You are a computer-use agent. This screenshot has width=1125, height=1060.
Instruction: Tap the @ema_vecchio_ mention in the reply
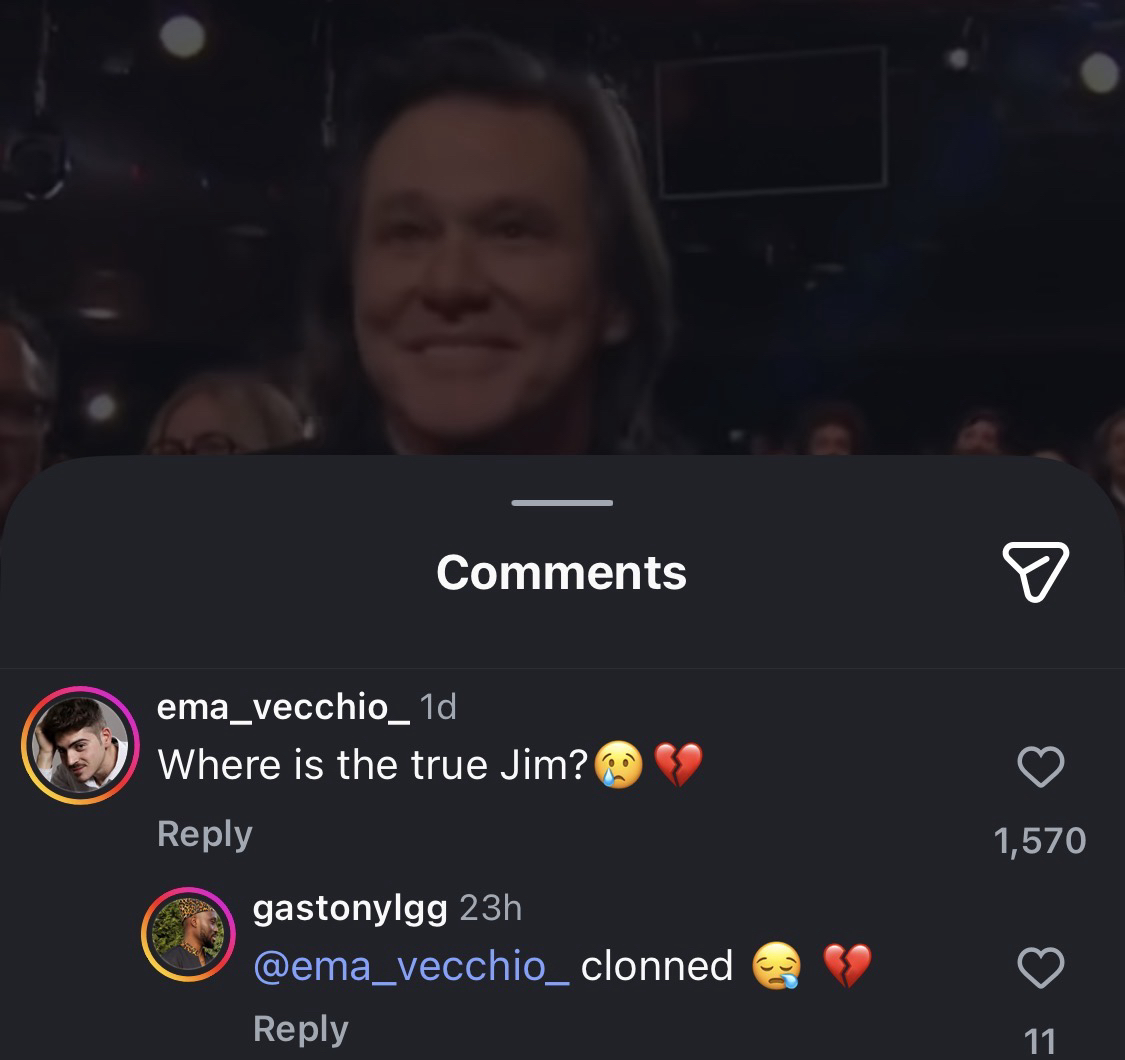coord(412,967)
